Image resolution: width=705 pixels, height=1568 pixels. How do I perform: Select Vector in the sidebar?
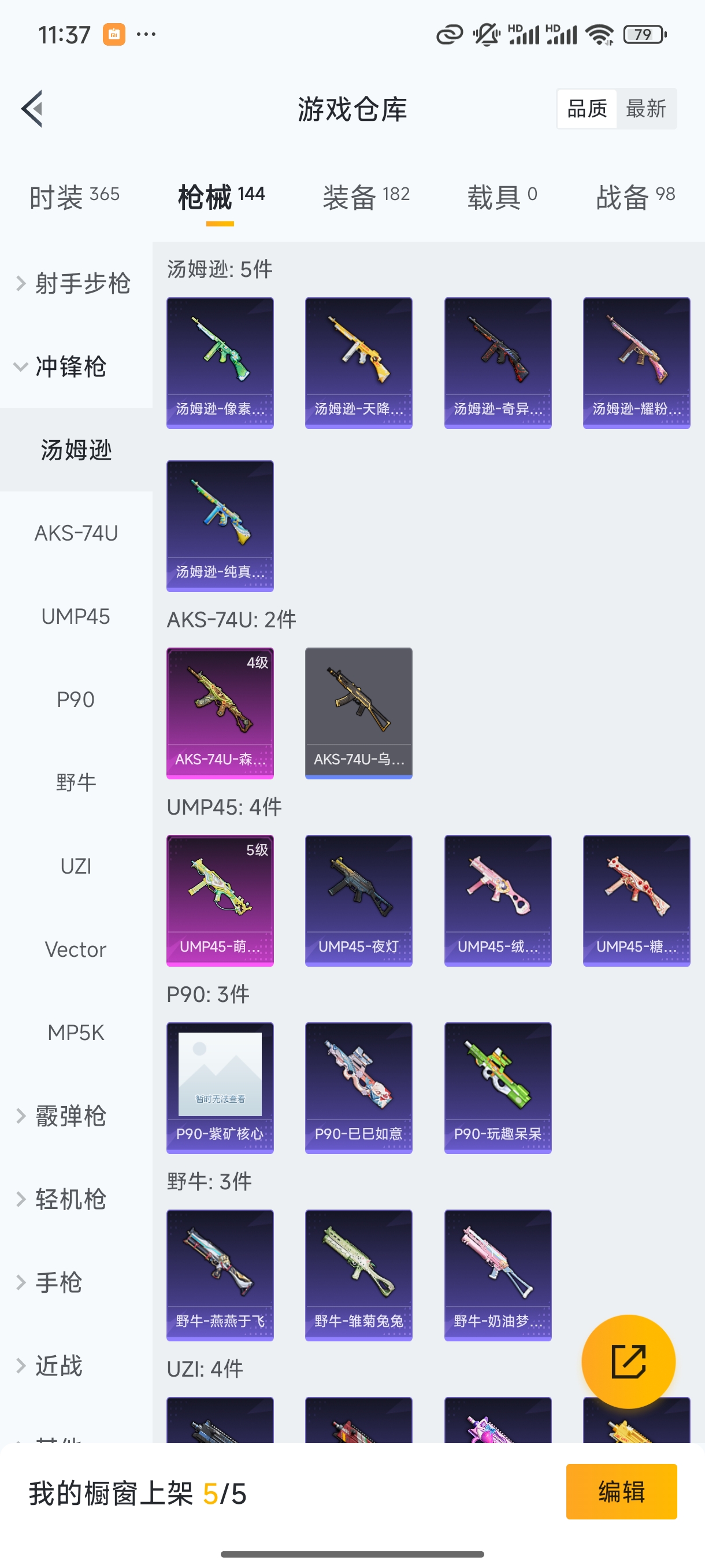coord(76,949)
